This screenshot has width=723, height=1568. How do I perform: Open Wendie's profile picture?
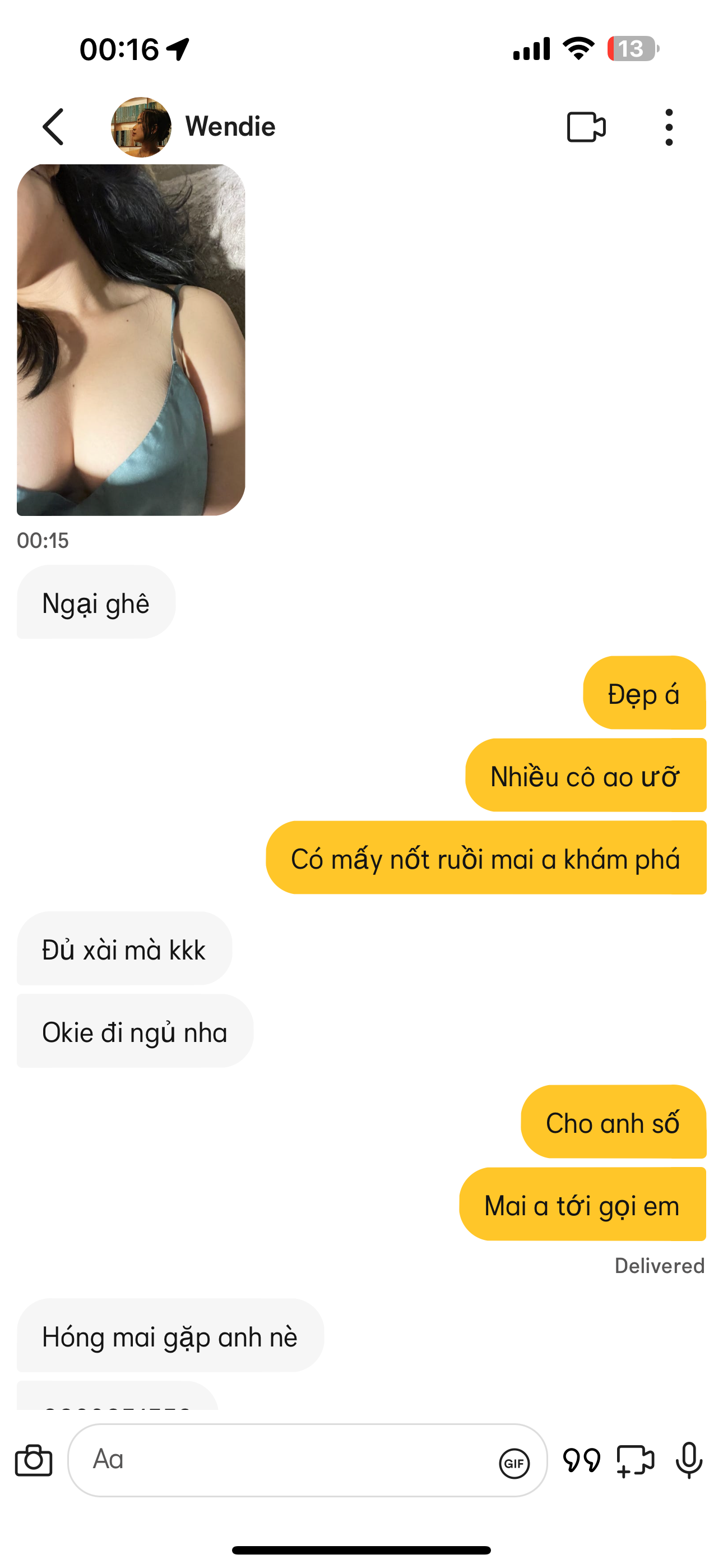[x=141, y=127]
